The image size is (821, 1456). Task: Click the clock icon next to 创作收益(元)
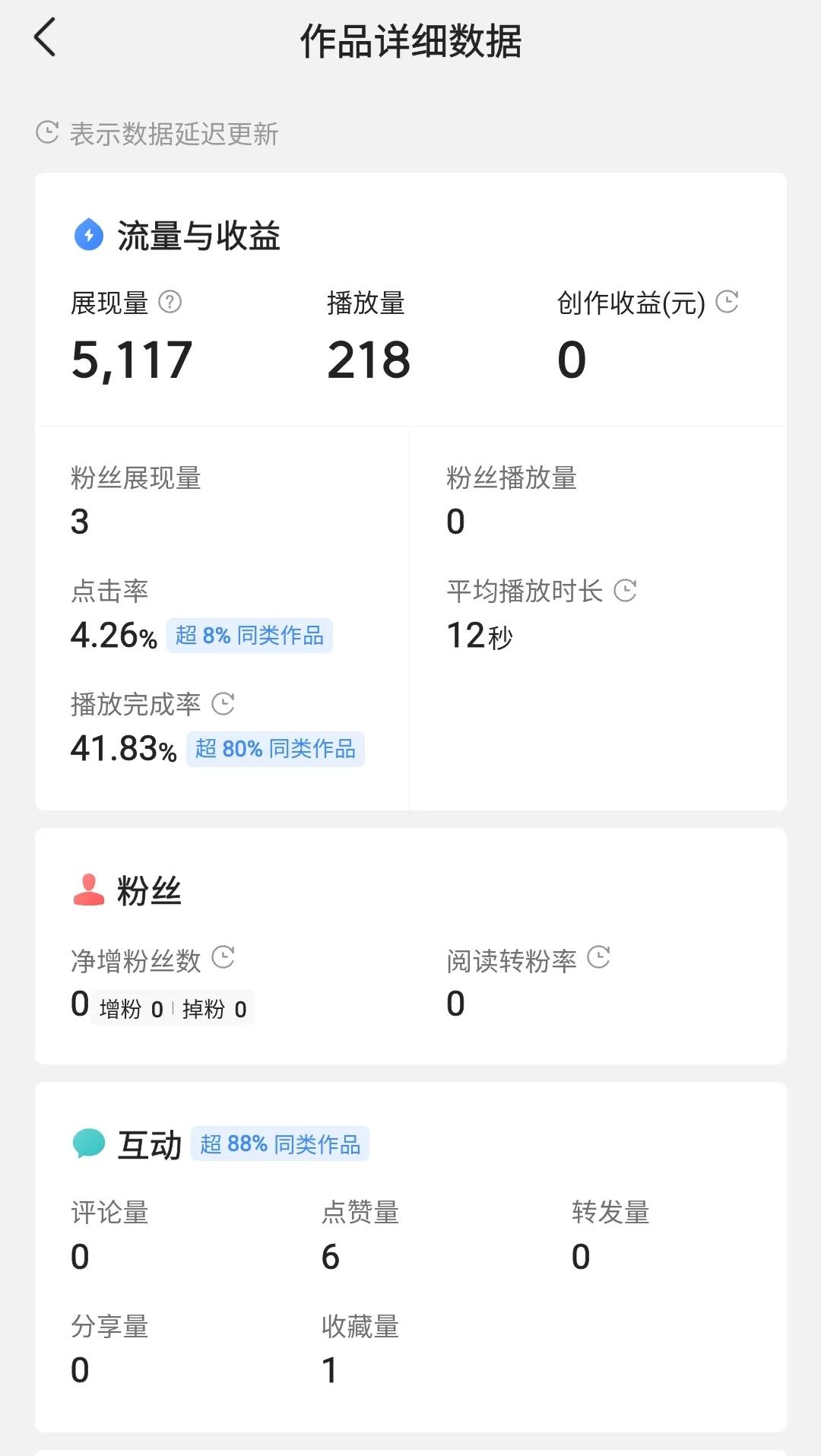(x=728, y=303)
